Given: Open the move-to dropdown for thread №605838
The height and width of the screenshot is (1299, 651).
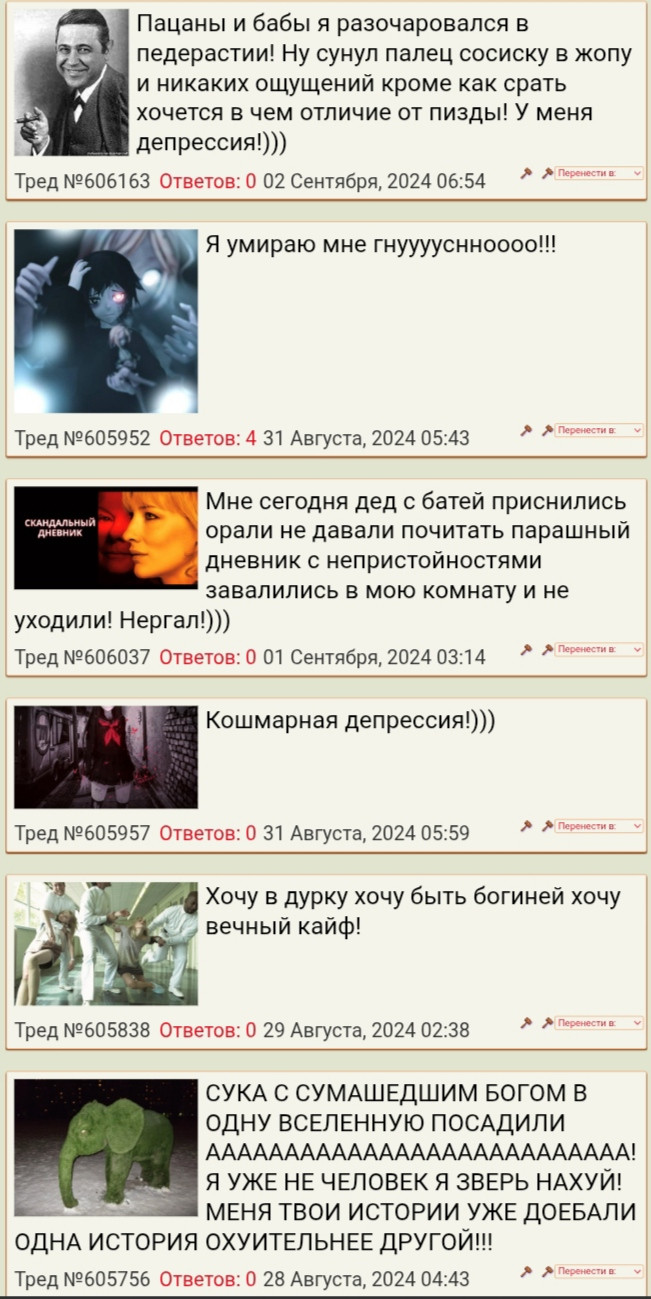Looking at the screenshot, I should 599,1023.
